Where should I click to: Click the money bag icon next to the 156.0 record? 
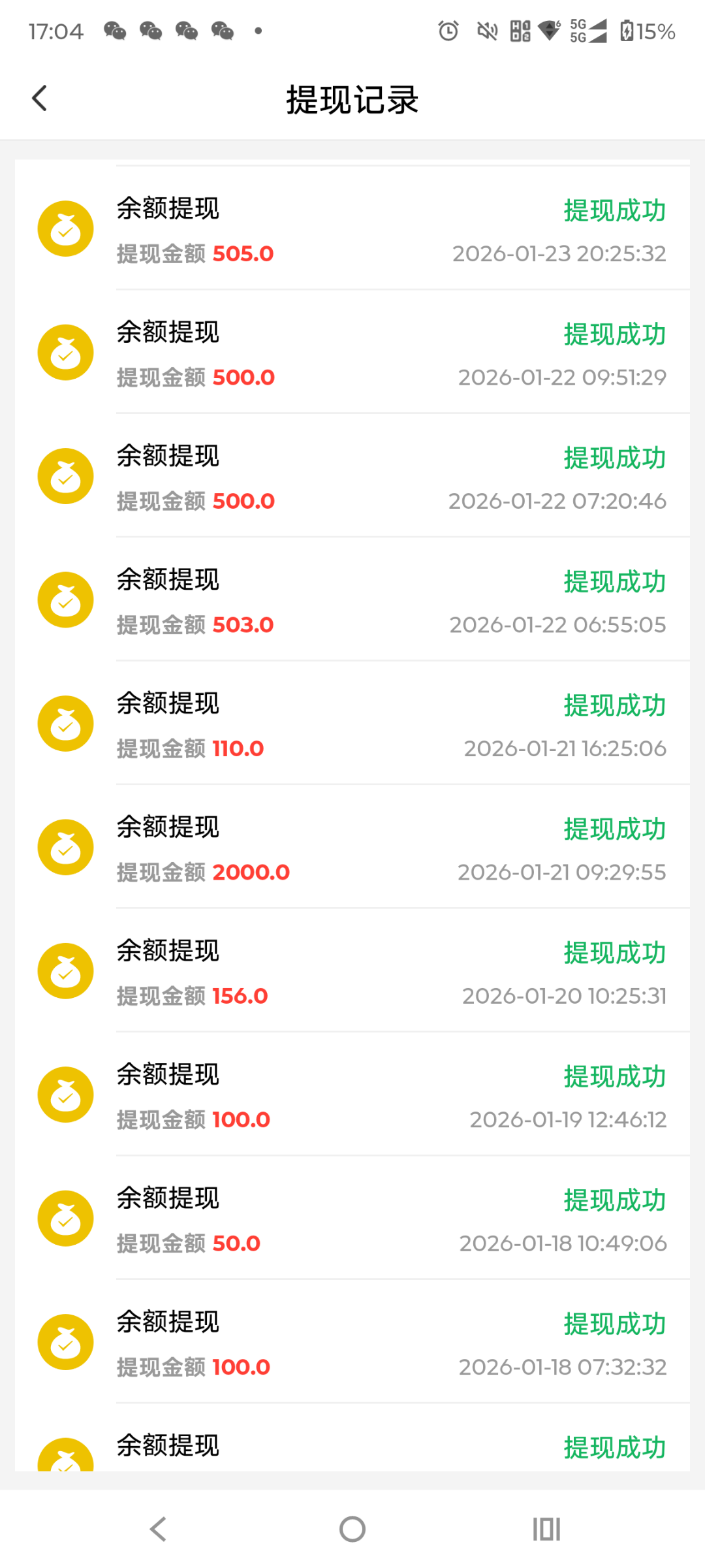[65, 970]
